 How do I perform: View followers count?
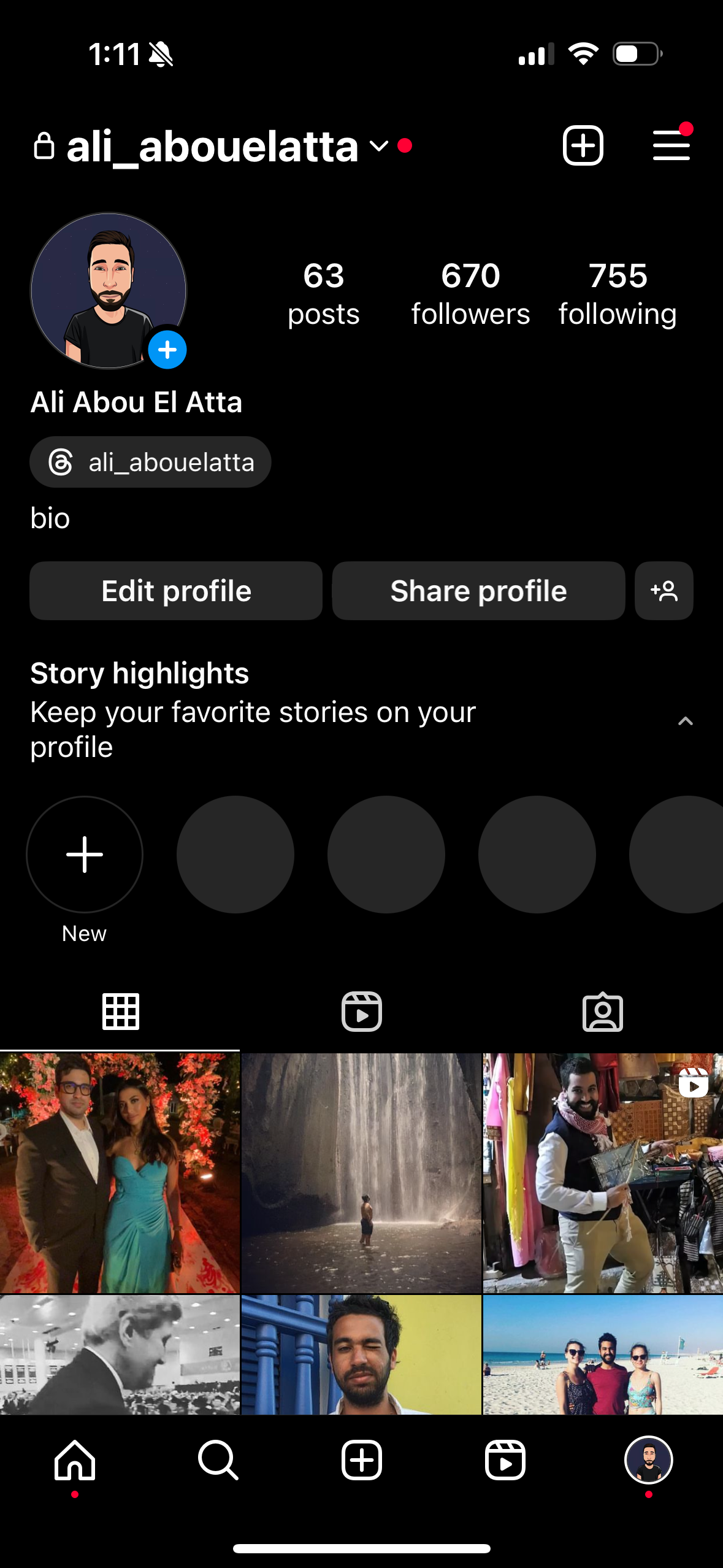tap(470, 291)
